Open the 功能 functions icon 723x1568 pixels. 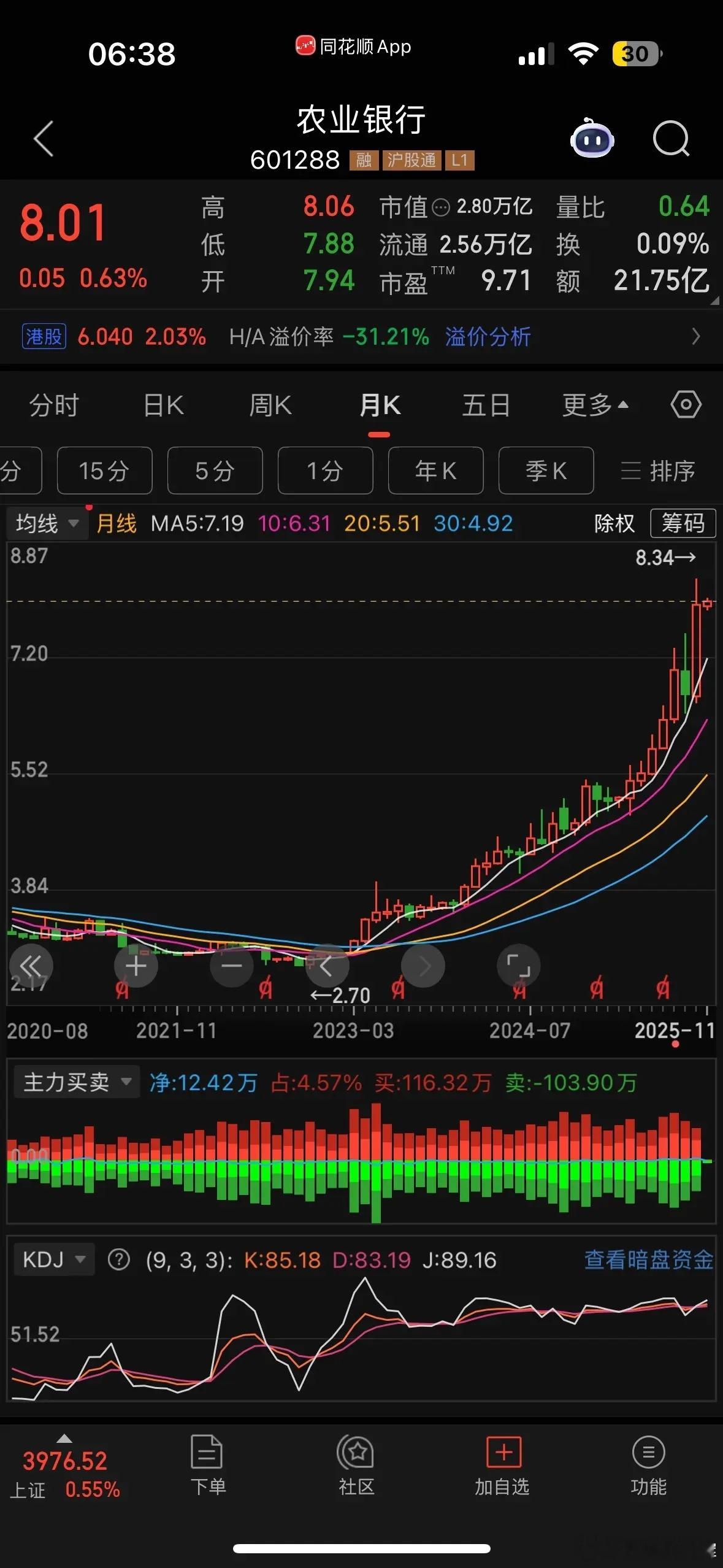click(648, 1466)
